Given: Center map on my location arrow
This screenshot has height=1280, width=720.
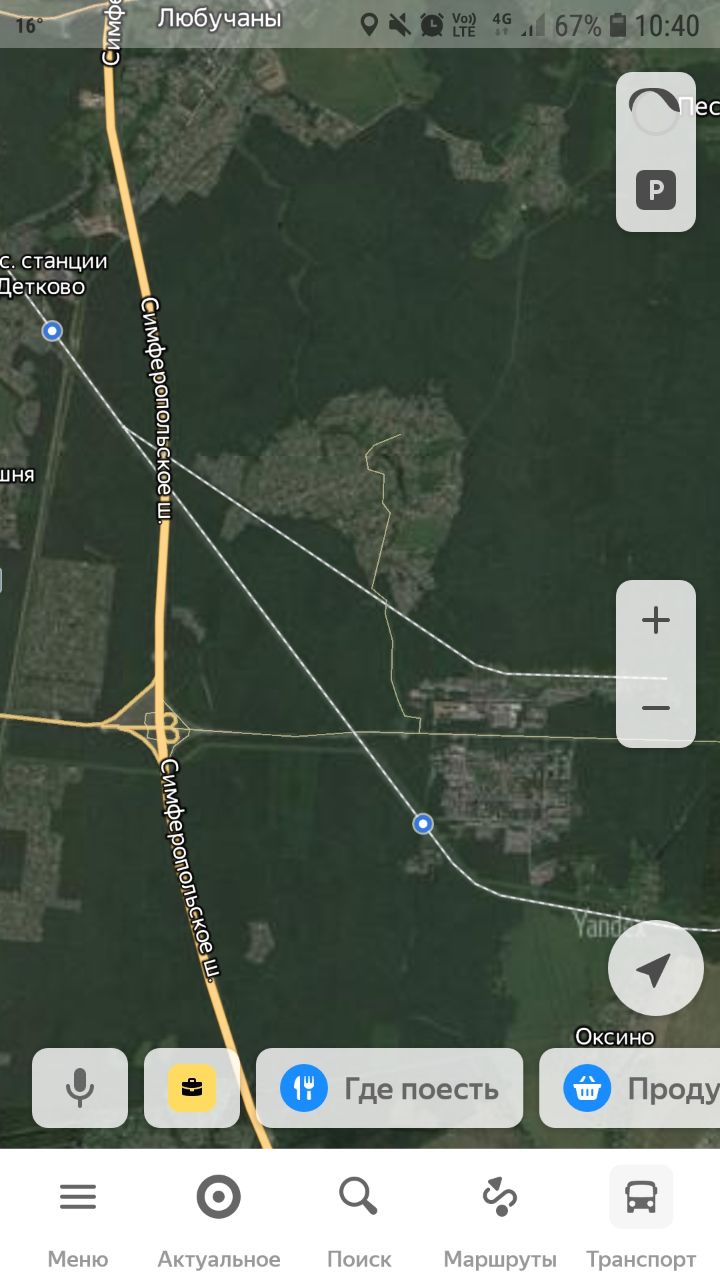Looking at the screenshot, I should (655, 969).
